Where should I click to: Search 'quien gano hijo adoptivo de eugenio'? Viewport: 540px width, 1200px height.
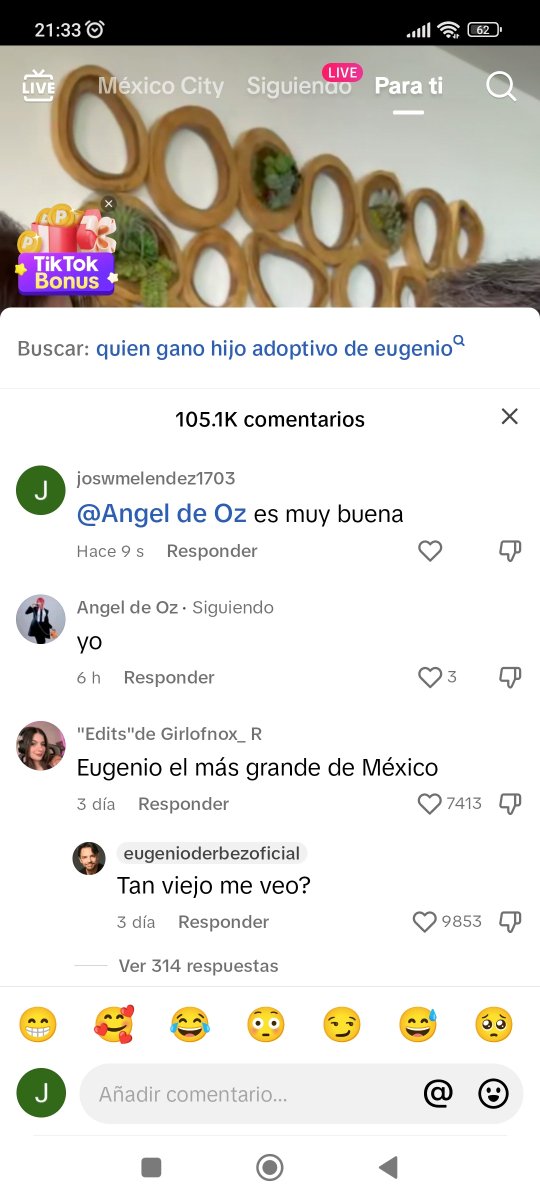point(274,349)
